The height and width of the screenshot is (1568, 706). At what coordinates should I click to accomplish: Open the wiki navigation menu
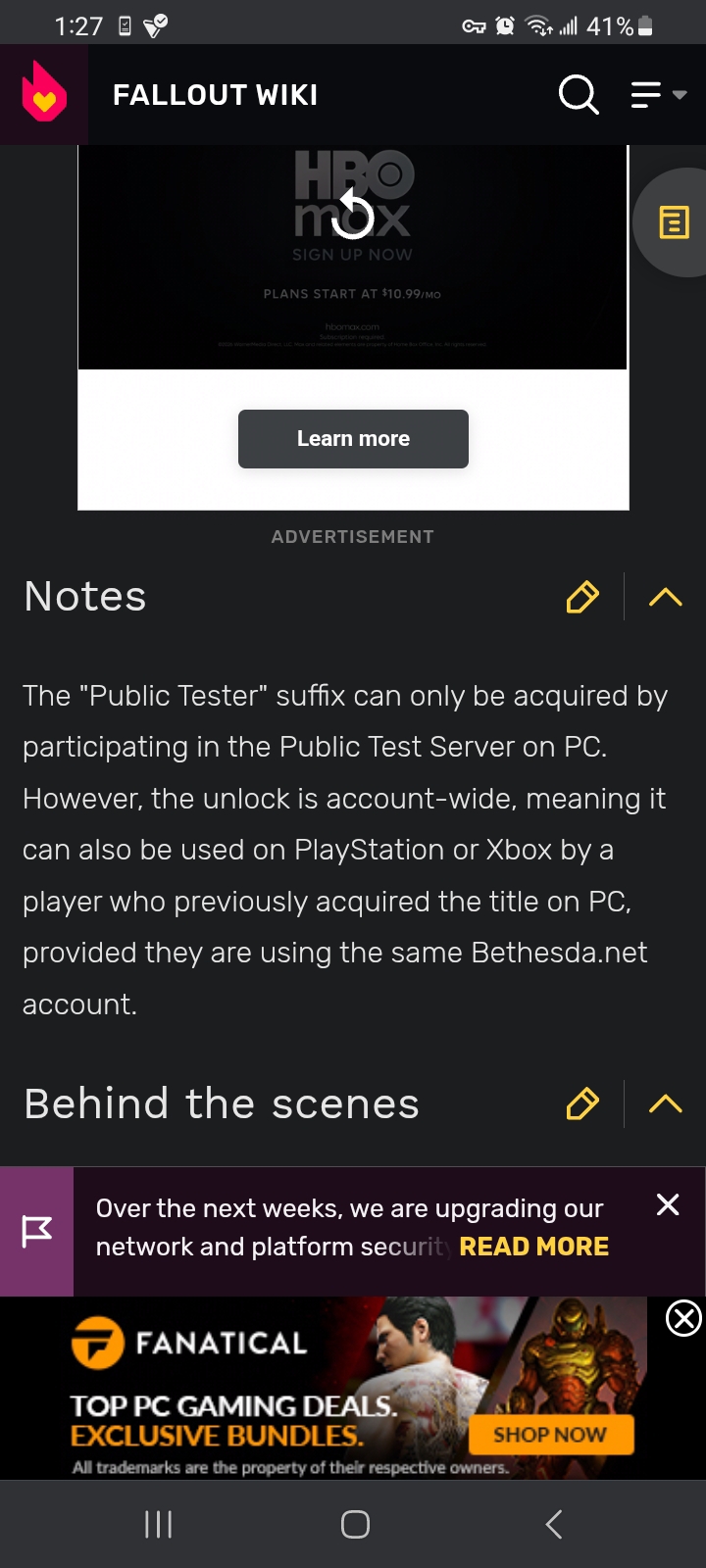[657, 95]
